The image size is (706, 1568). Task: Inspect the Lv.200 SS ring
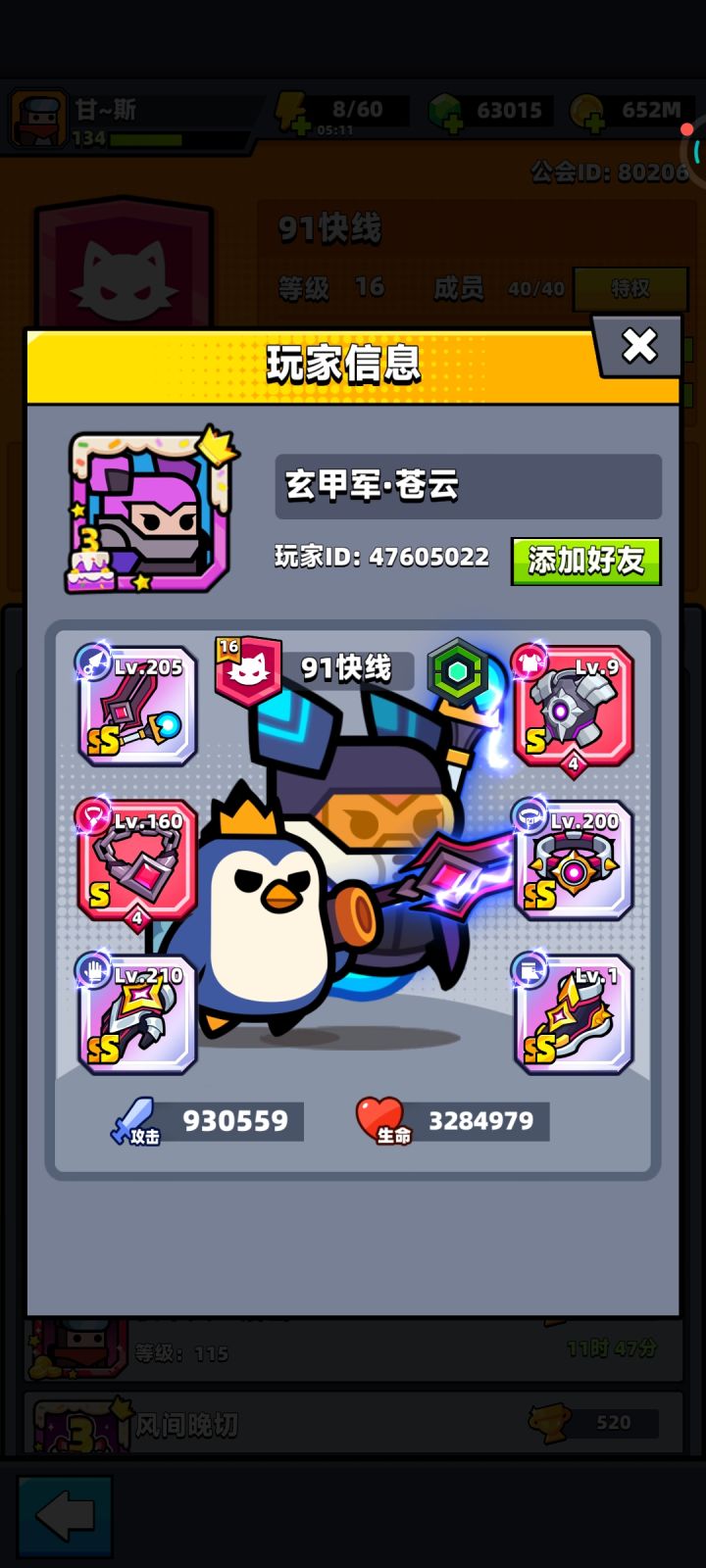[572, 862]
